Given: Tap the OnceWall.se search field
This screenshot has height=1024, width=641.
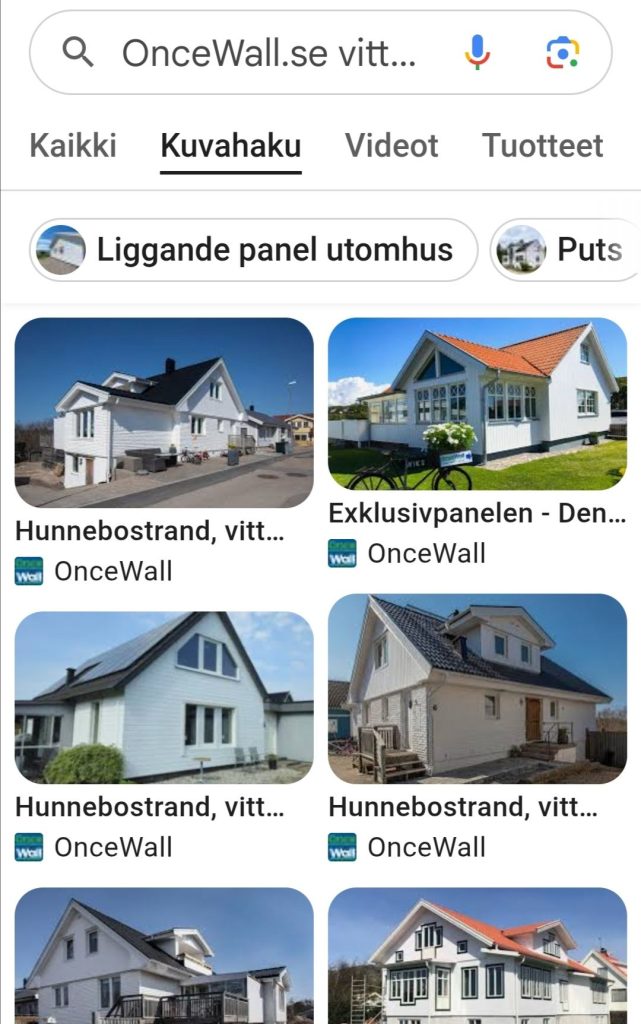Looking at the screenshot, I should pyautogui.click(x=268, y=53).
